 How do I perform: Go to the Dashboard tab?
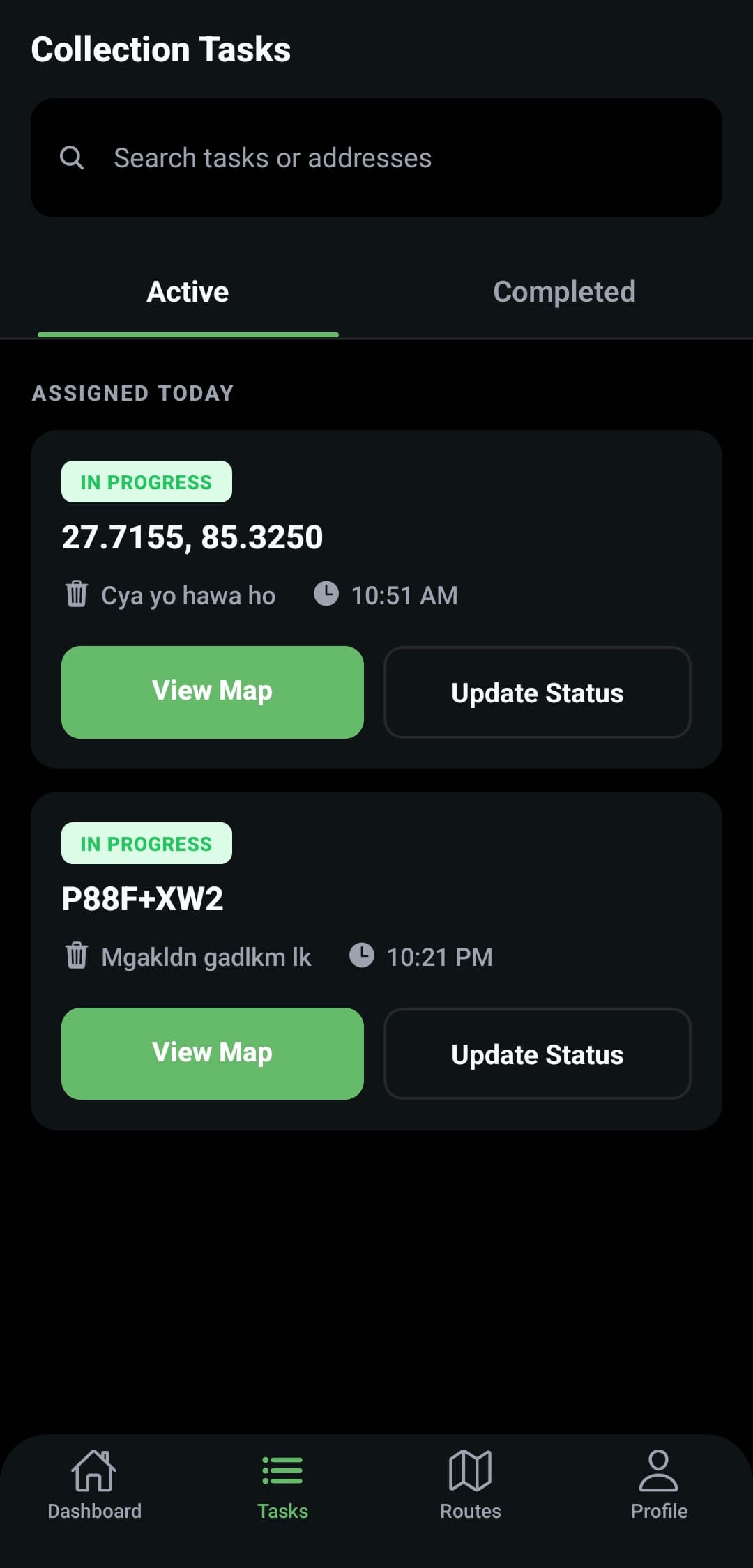[94, 1484]
